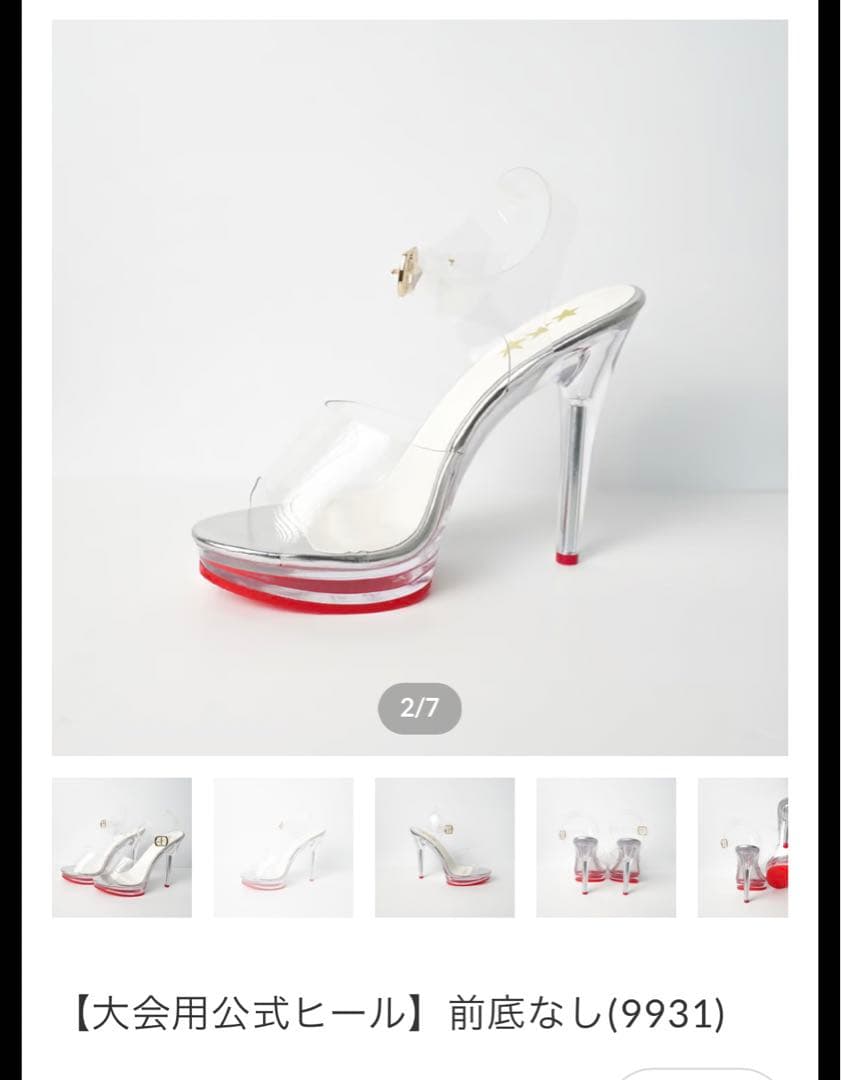Show the side-profile thumbnail with the gold insole
The width and height of the screenshot is (841, 1080).
(x=445, y=847)
